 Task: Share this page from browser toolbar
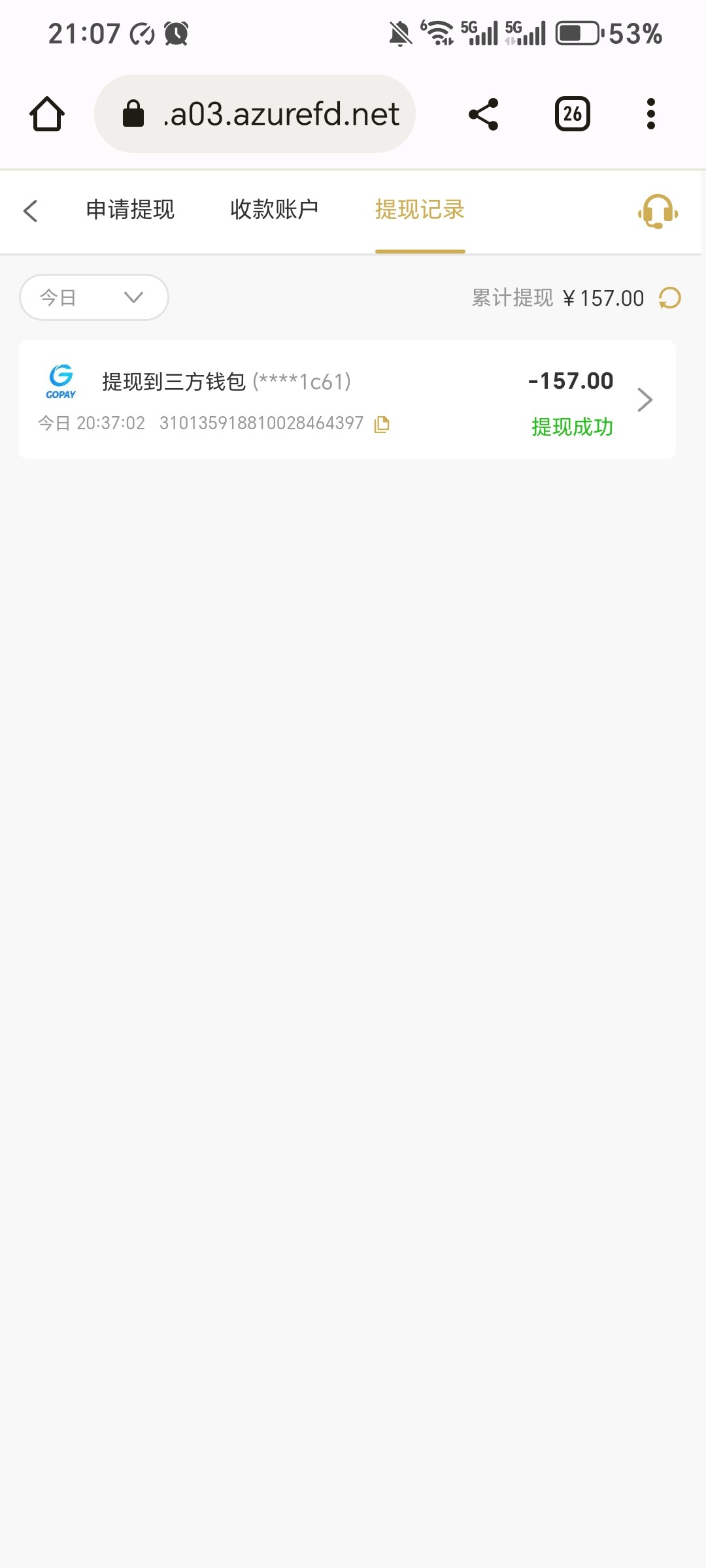pyautogui.click(x=484, y=114)
